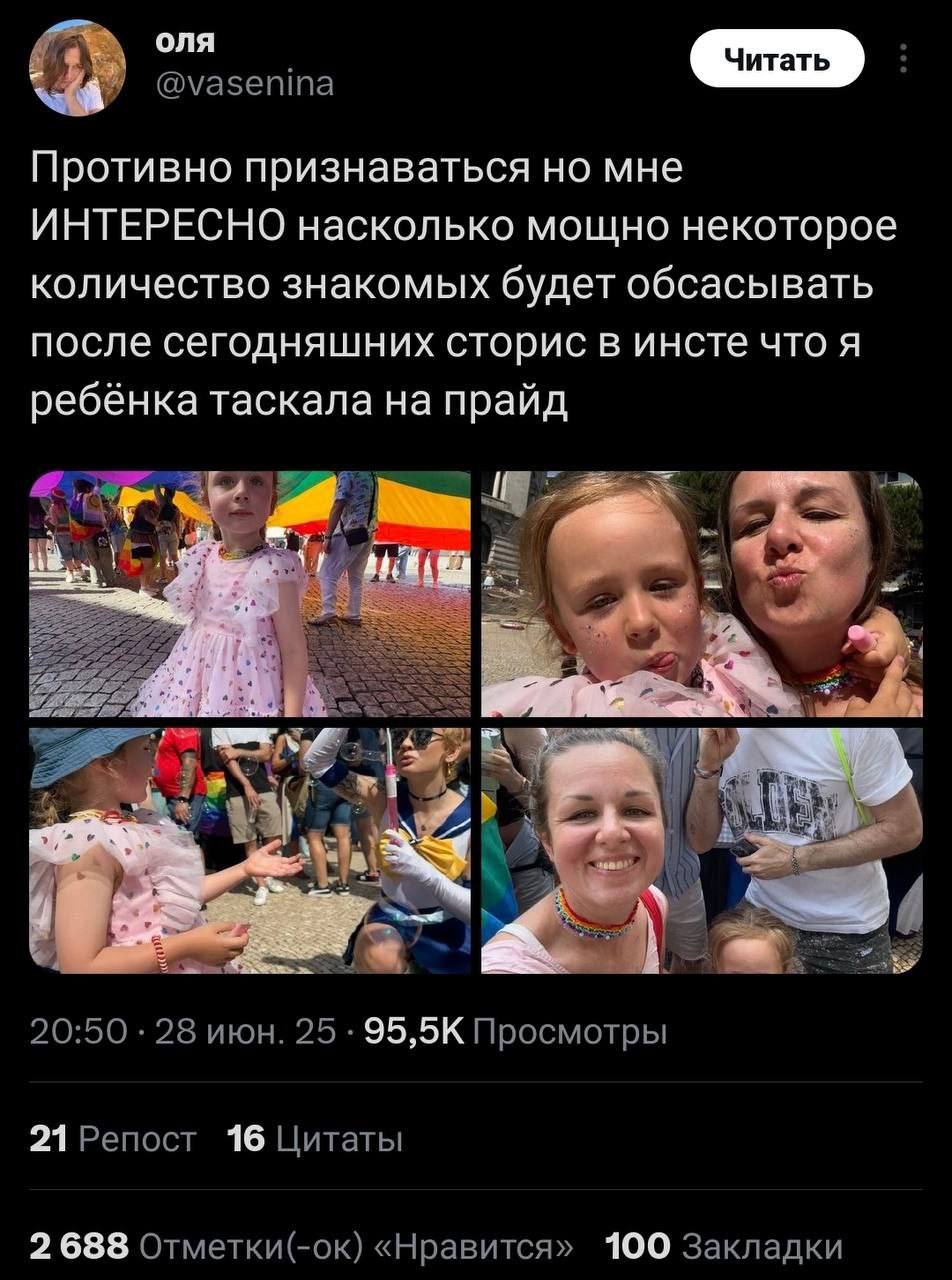View the 21 Репост list
This screenshot has width=952, height=1280.
[113, 1138]
